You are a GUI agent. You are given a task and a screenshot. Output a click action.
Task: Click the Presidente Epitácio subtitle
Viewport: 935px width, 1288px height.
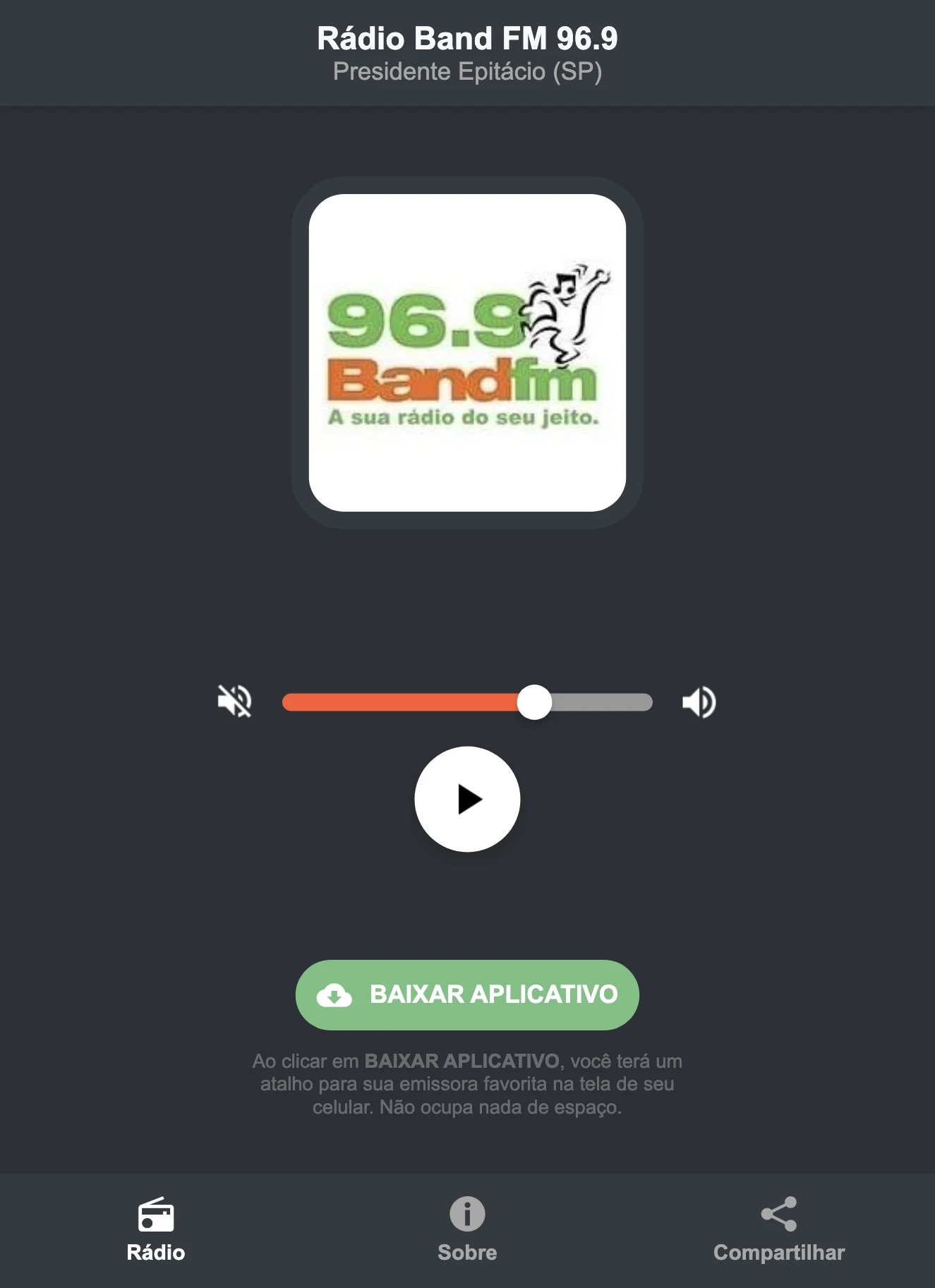click(467, 71)
